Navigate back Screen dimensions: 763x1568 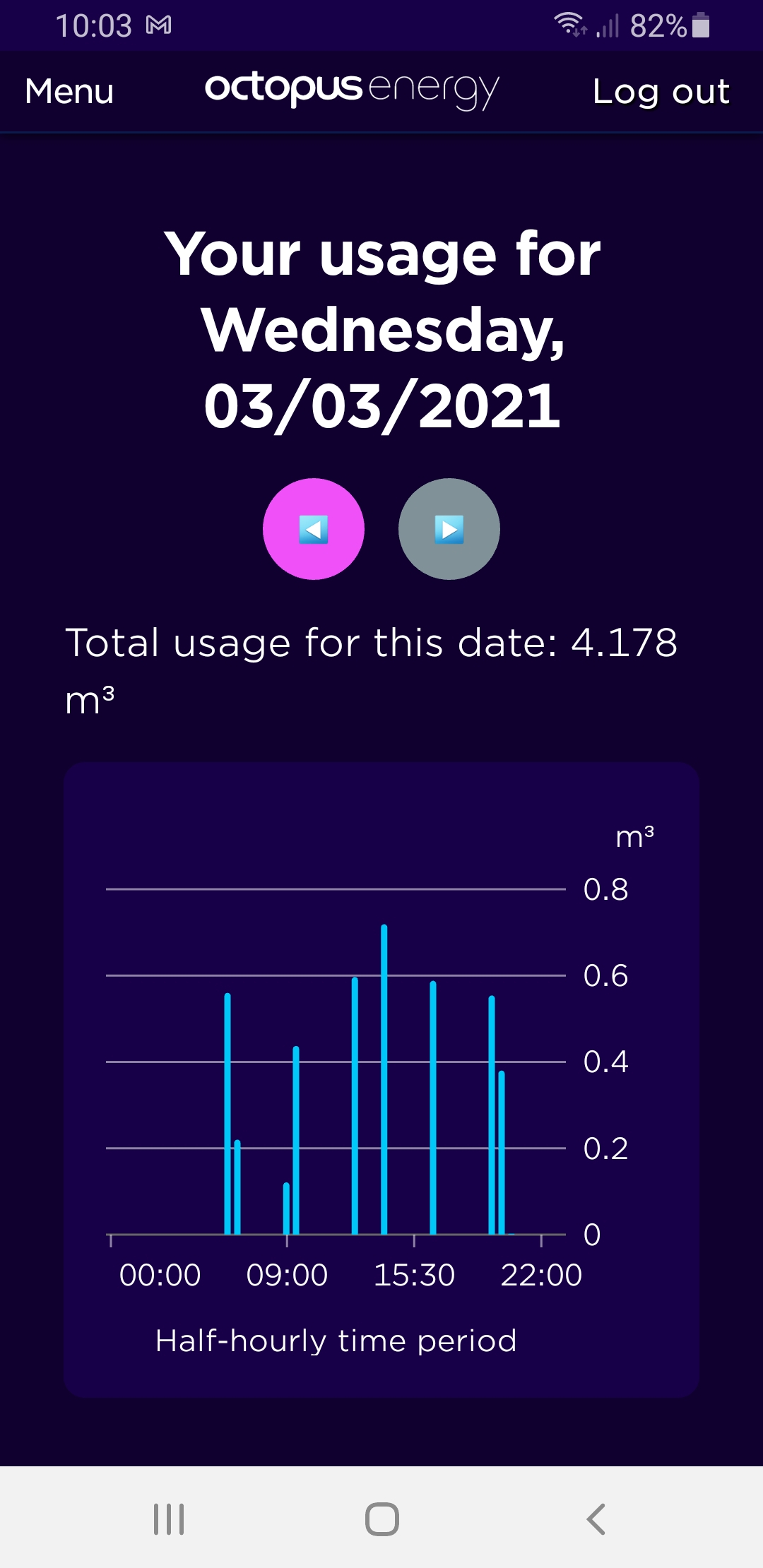coord(596,1519)
